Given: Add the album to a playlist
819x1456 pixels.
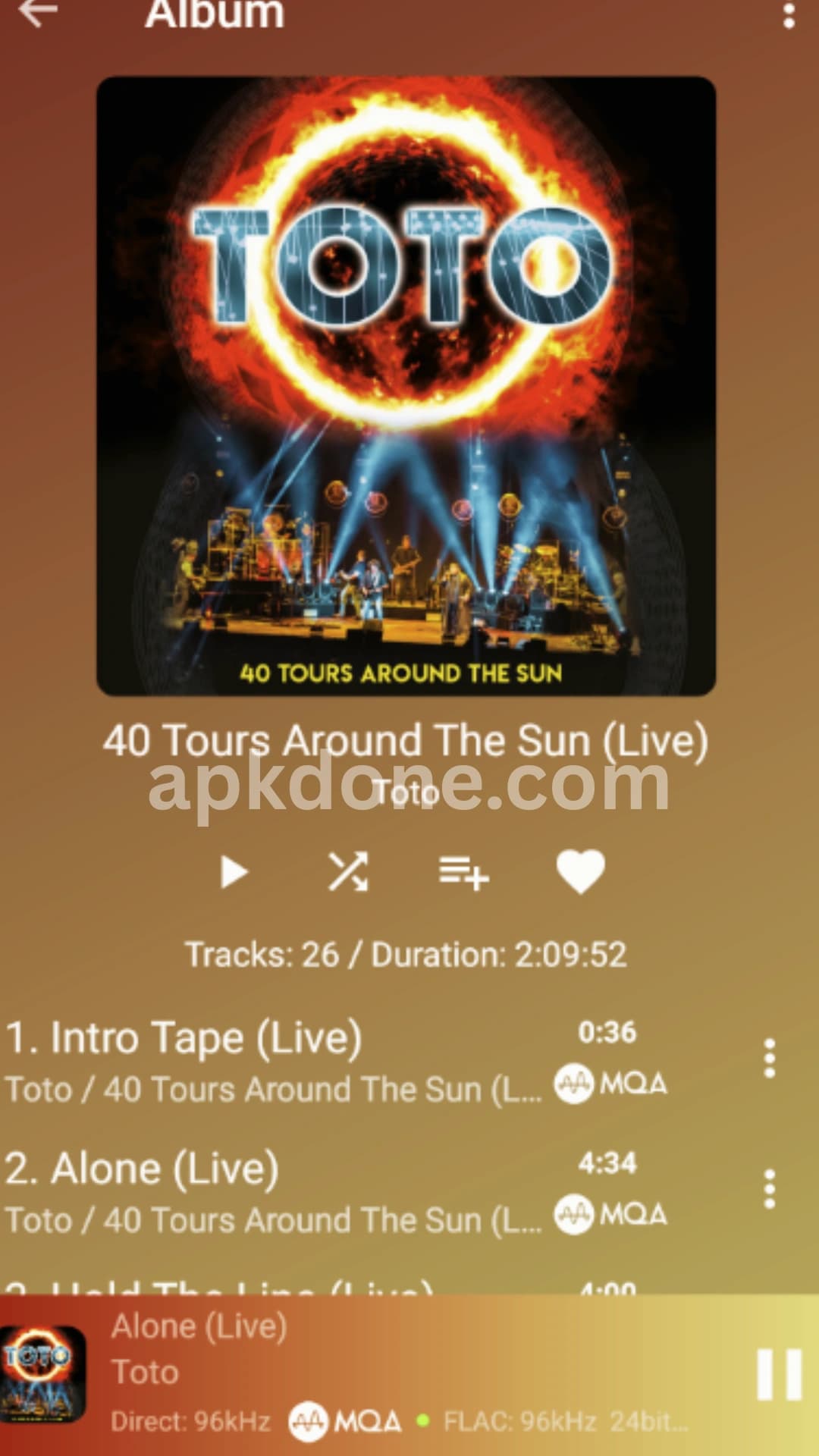Looking at the screenshot, I should click(463, 872).
